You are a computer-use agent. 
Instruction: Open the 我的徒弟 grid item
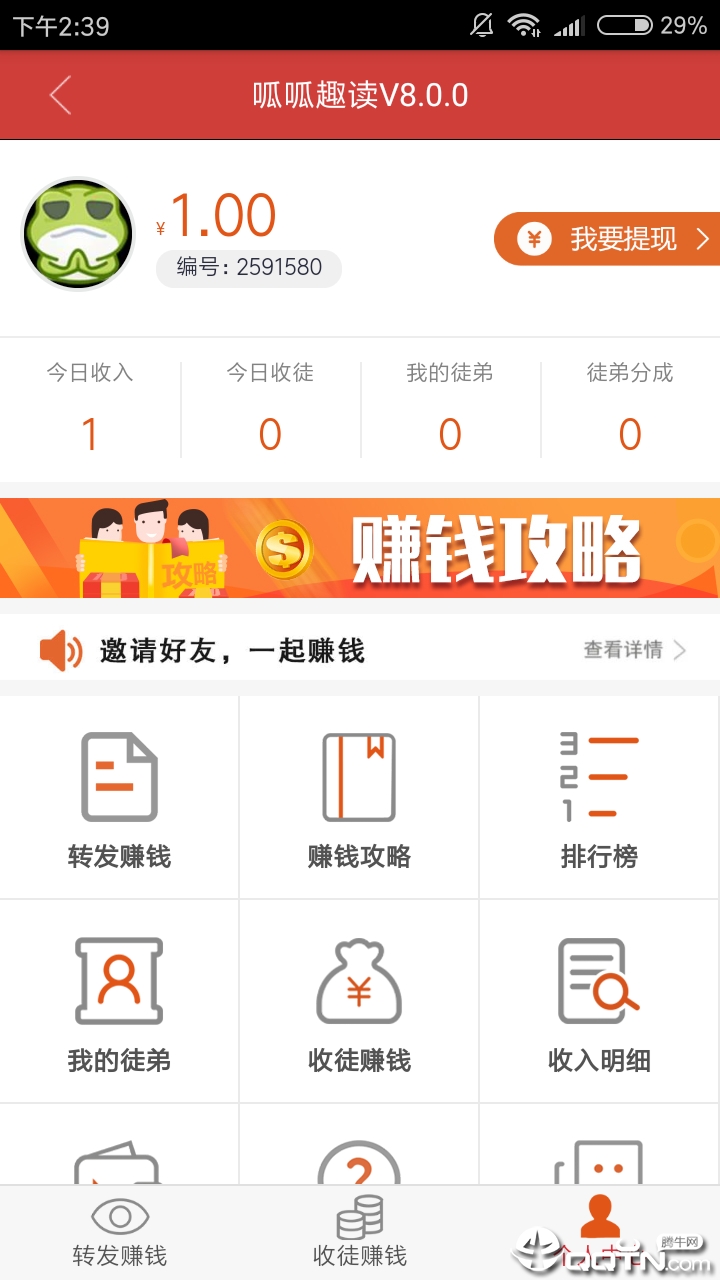119,1003
